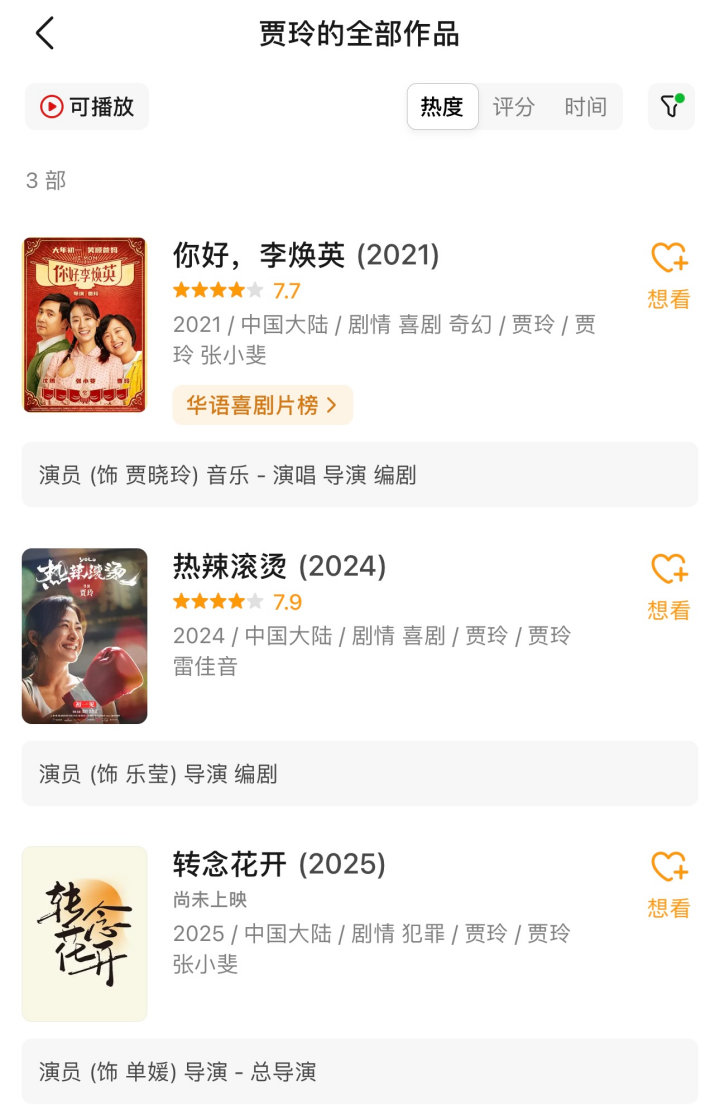Image resolution: width=720 pixels, height=1105 pixels.
Task: Open the filter funnel icon at top right
Action: point(670,106)
